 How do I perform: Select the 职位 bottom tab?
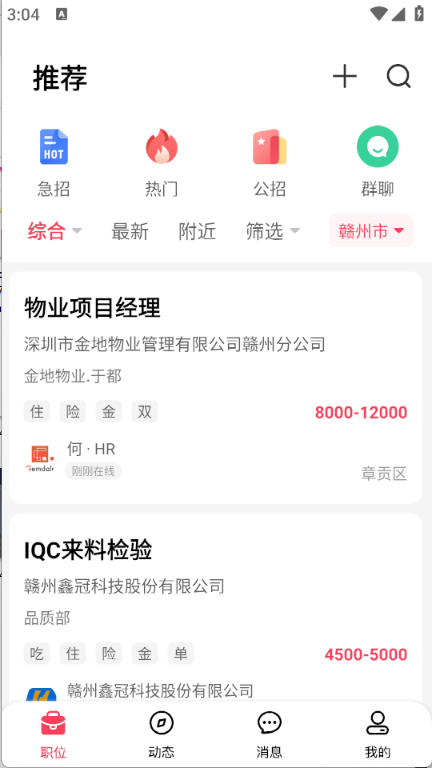(x=53, y=735)
